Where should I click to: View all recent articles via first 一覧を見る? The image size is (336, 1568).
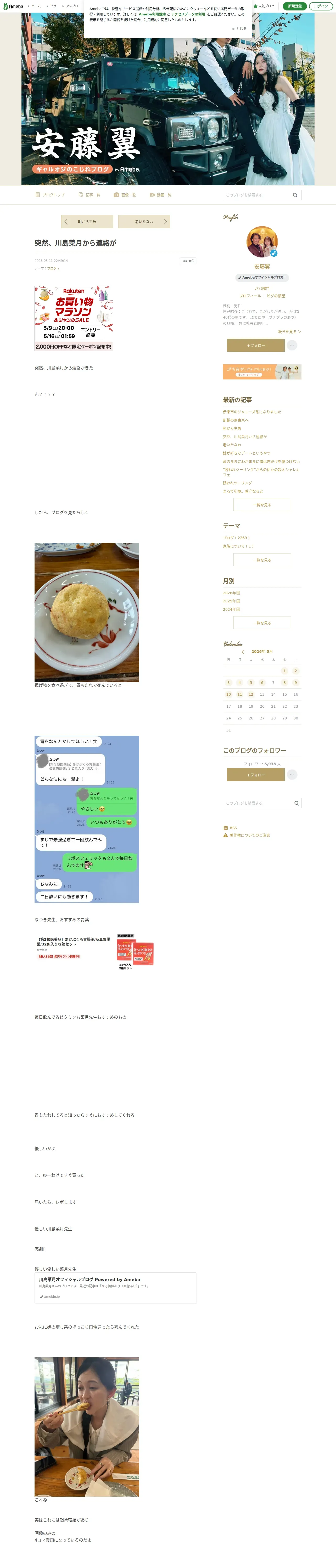tap(262, 505)
